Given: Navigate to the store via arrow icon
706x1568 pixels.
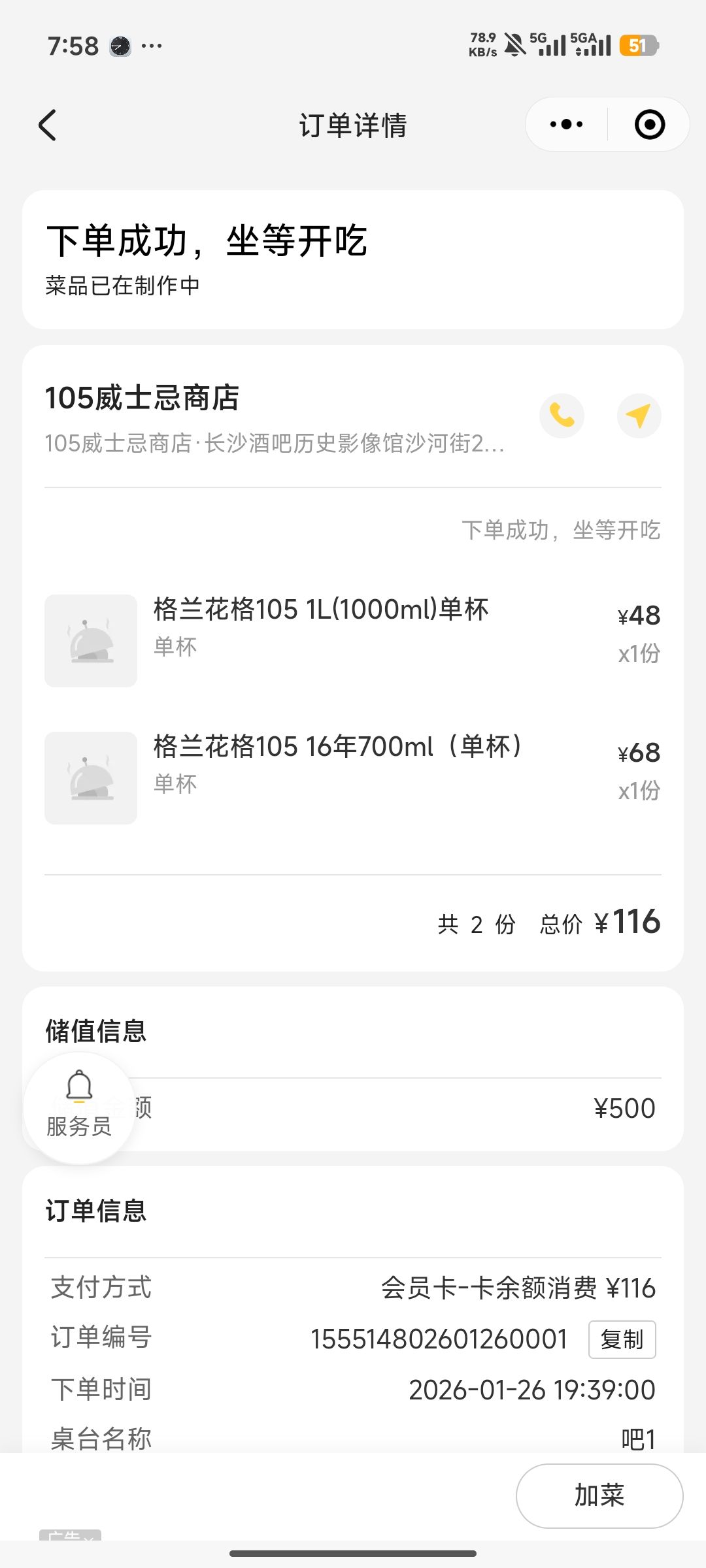Looking at the screenshot, I should click(639, 416).
